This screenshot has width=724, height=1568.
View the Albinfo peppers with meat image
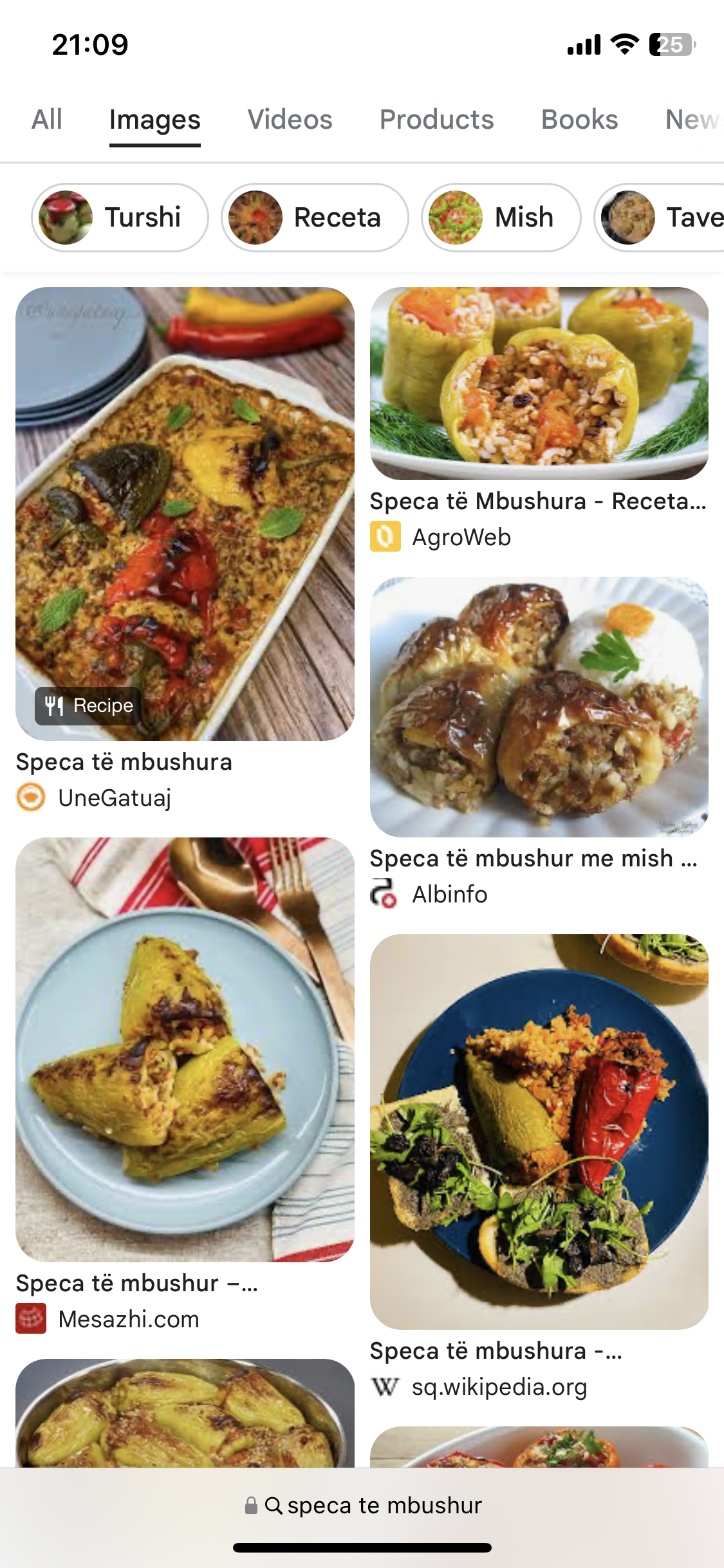[x=539, y=707]
